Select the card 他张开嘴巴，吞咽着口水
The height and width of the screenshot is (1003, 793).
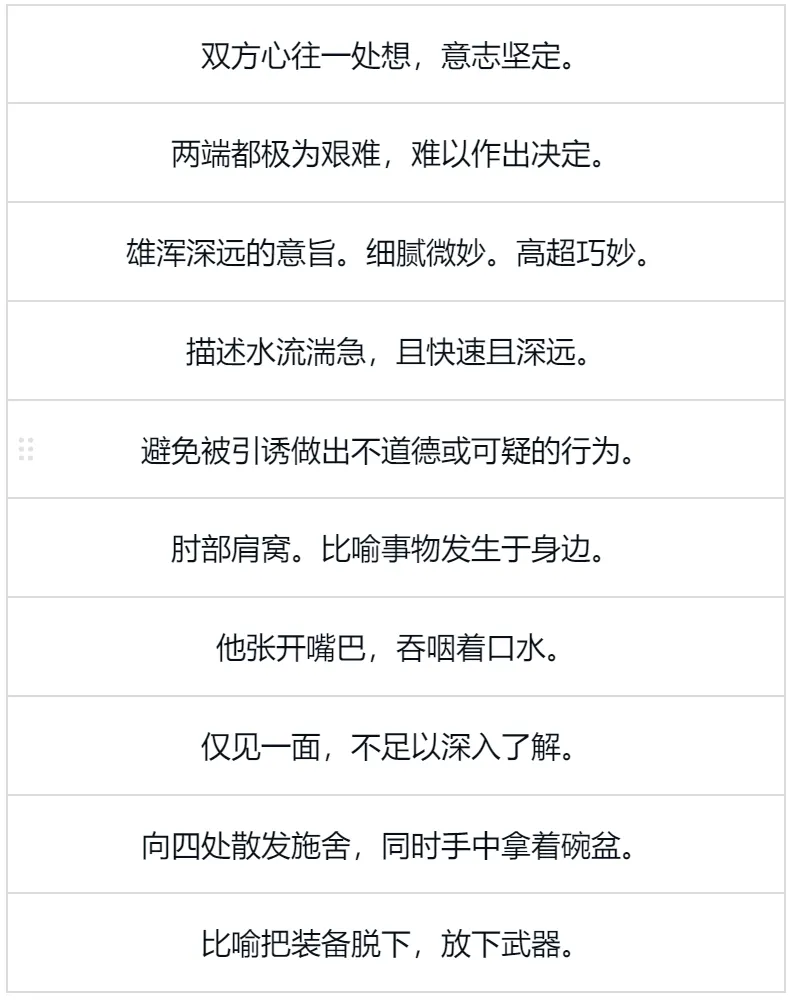[396, 648]
